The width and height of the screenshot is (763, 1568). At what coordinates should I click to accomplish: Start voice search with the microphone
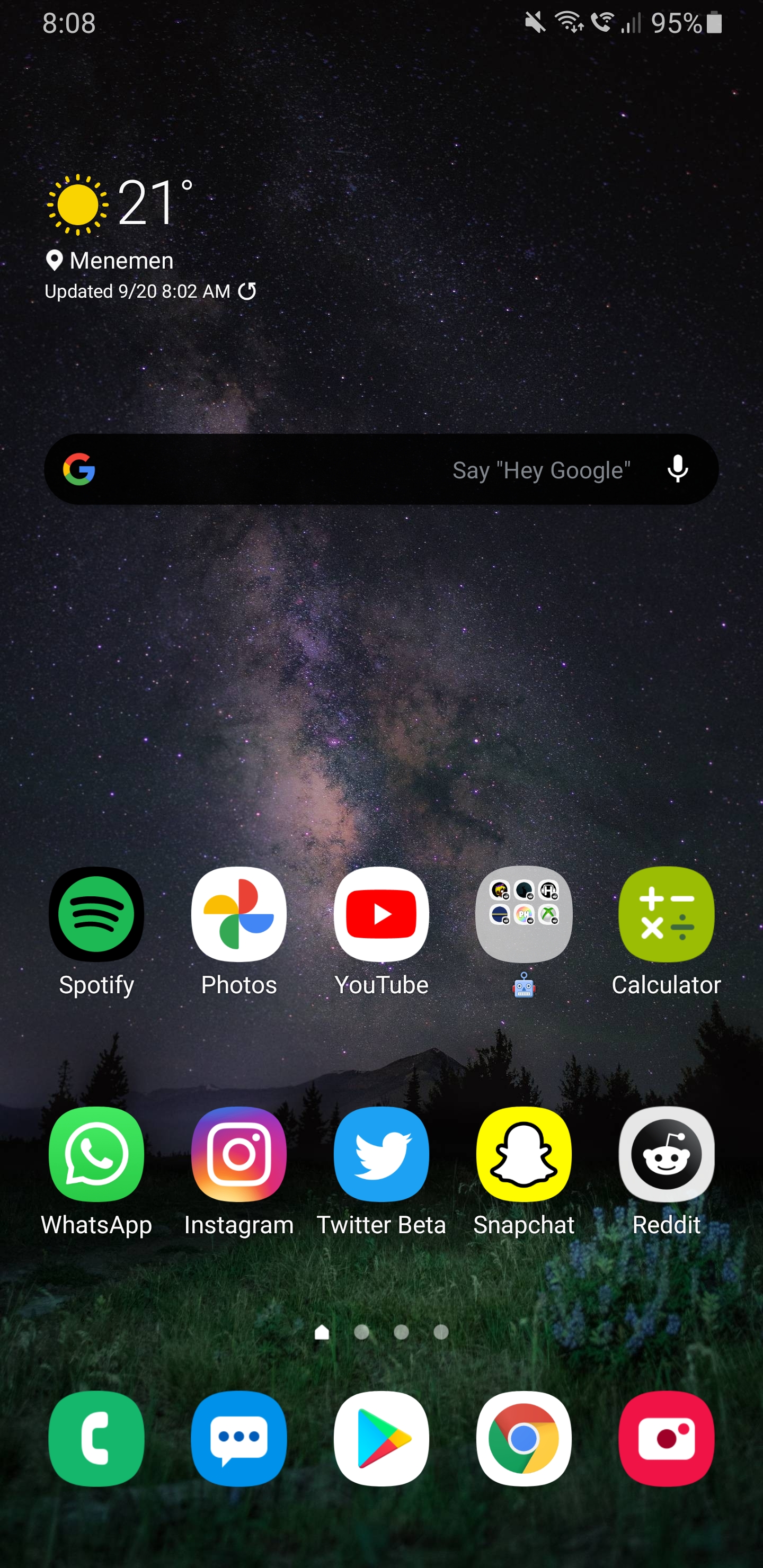[x=677, y=469]
